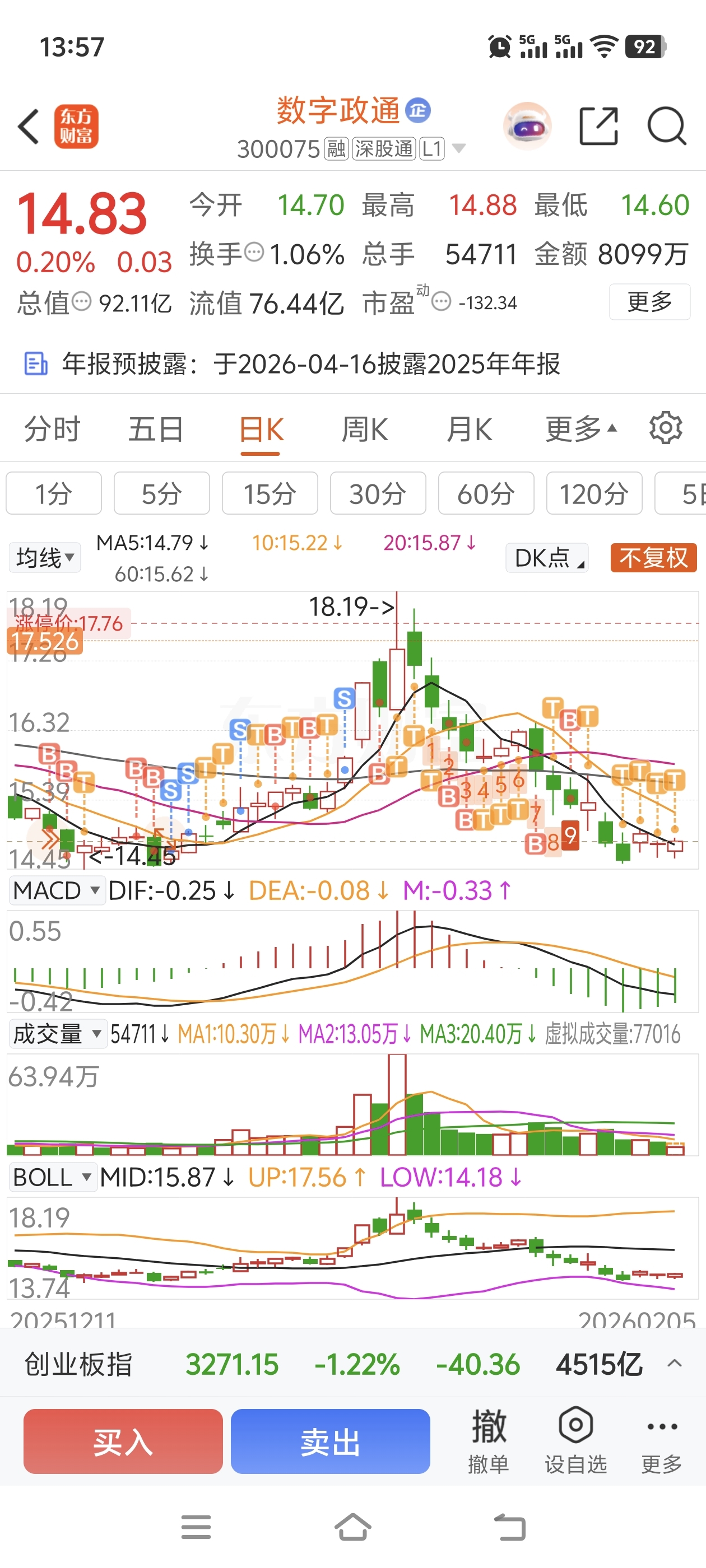Switch to the 分时 chart tab

(x=52, y=430)
